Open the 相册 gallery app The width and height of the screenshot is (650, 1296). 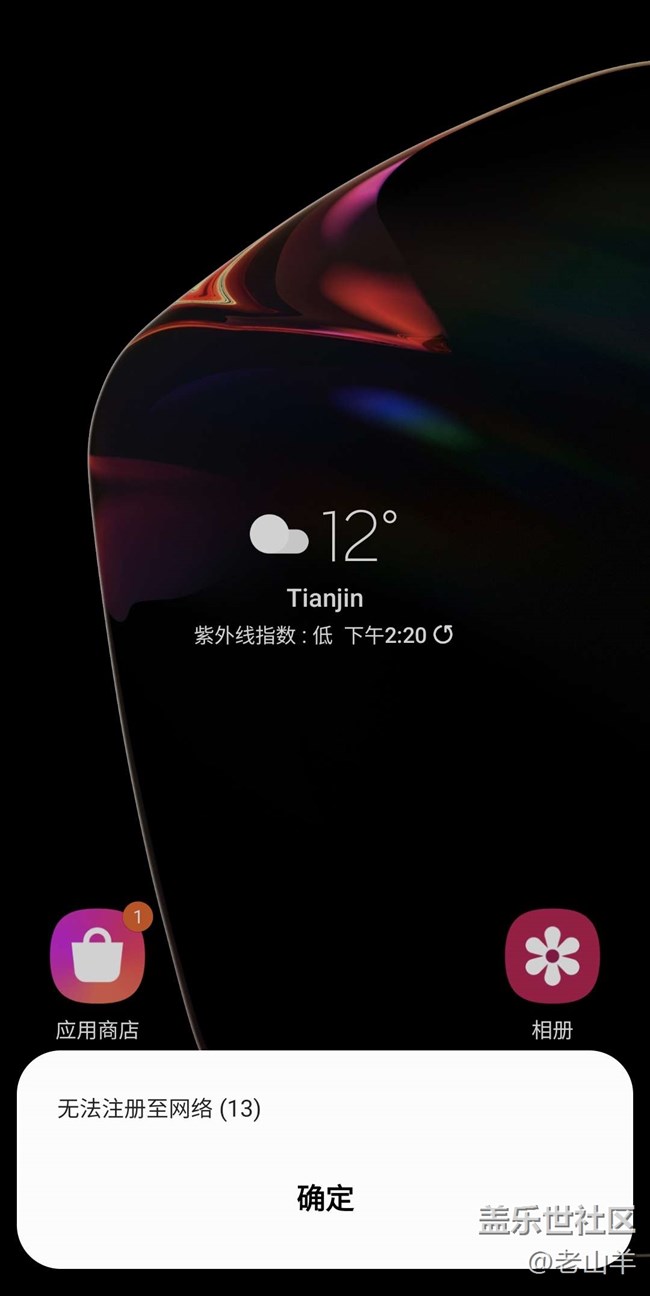click(552, 956)
